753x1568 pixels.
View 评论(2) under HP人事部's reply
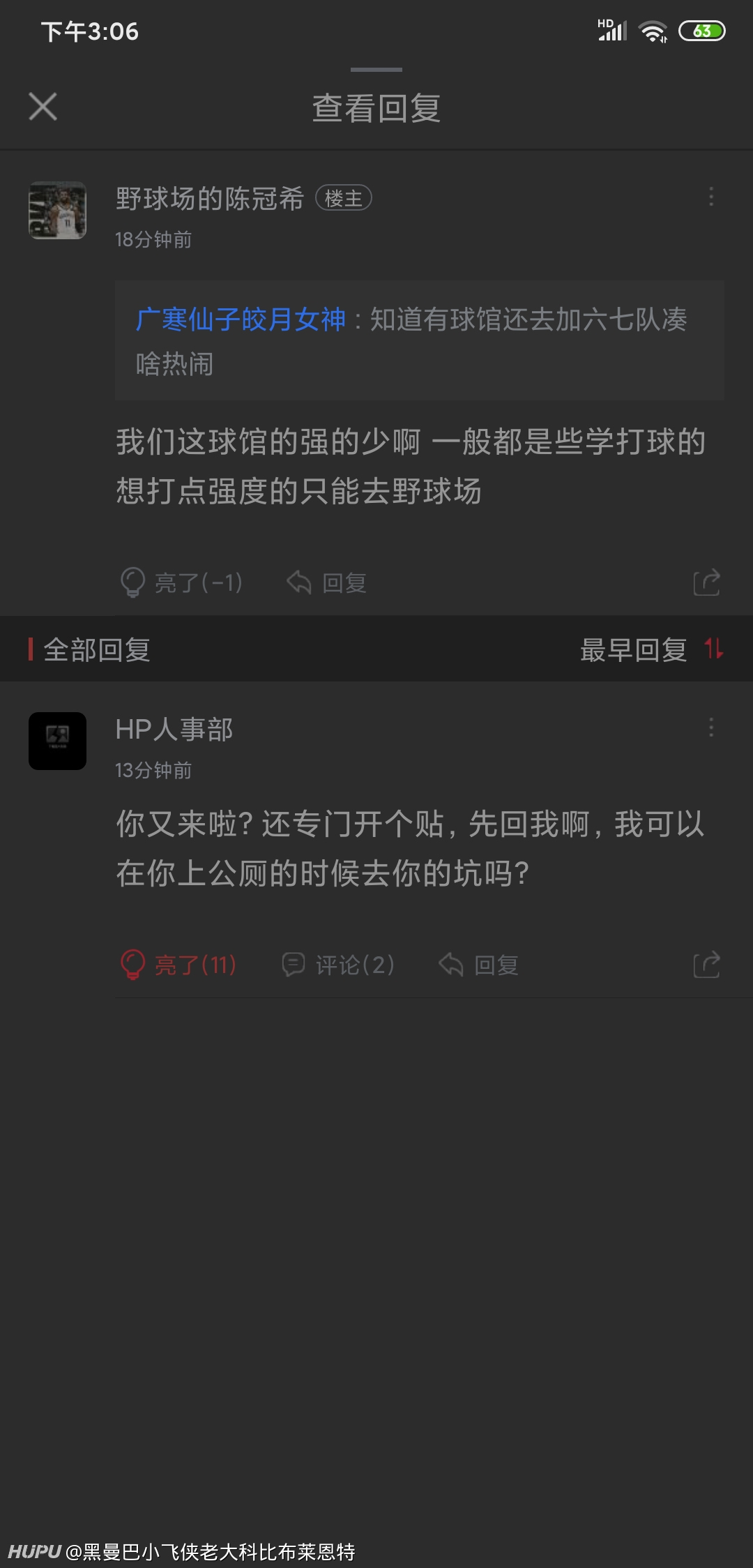pos(338,965)
